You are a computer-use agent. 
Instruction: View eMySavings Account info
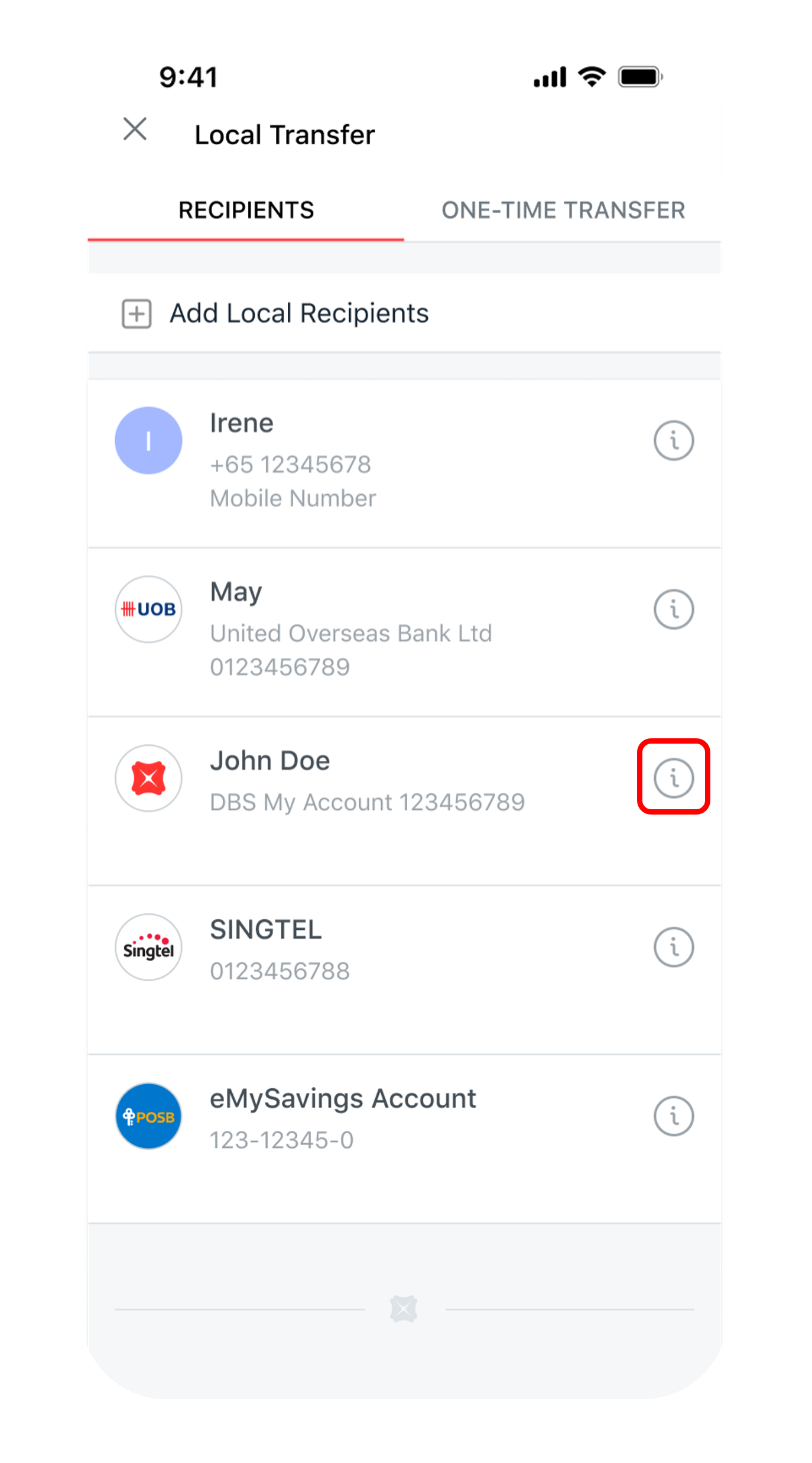673,1117
